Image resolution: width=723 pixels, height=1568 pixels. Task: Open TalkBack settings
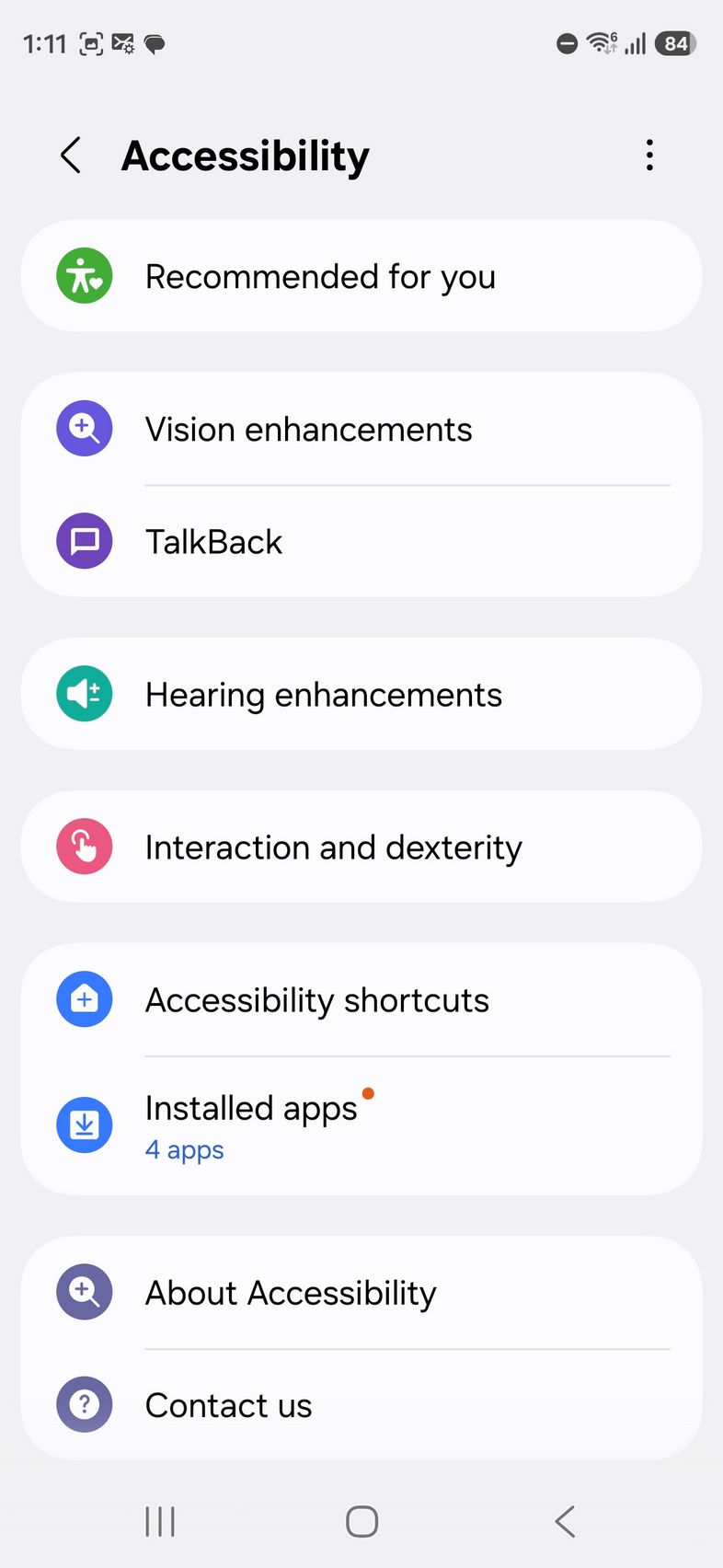tap(361, 542)
